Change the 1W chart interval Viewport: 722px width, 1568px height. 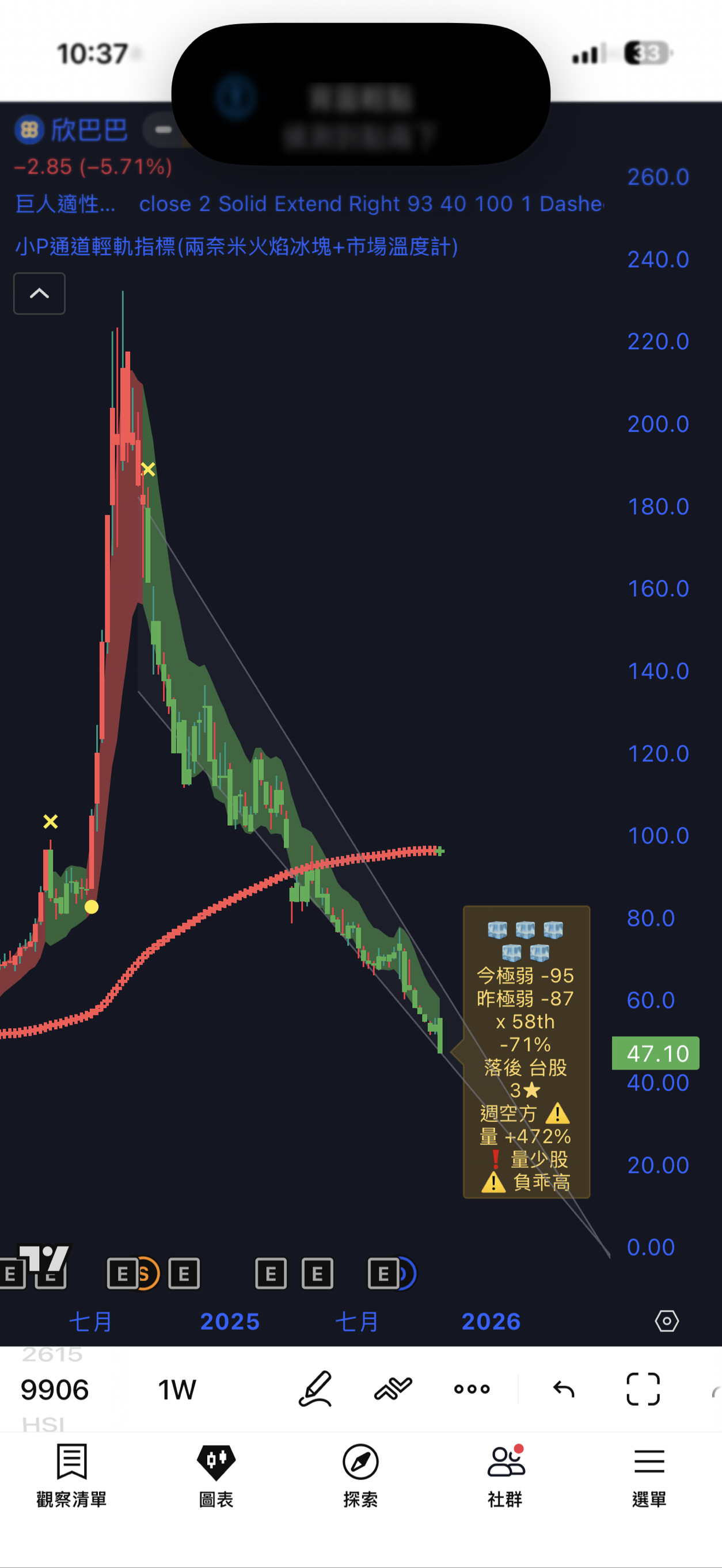tap(177, 1390)
